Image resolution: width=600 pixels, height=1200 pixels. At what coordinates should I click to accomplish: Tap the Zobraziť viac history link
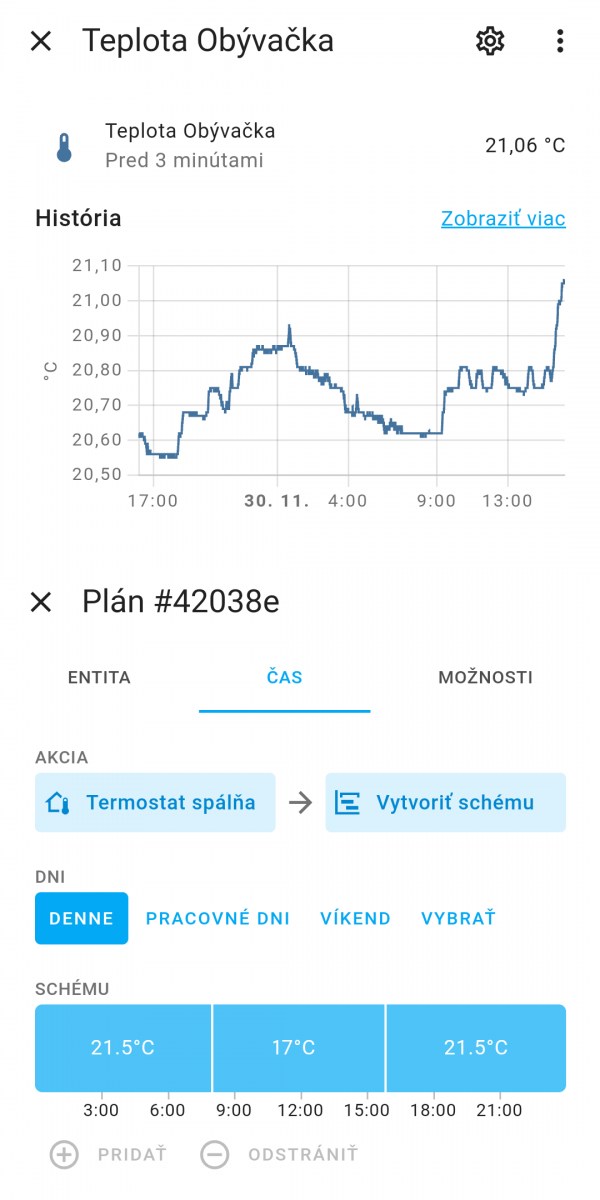pyautogui.click(x=503, y=219)
